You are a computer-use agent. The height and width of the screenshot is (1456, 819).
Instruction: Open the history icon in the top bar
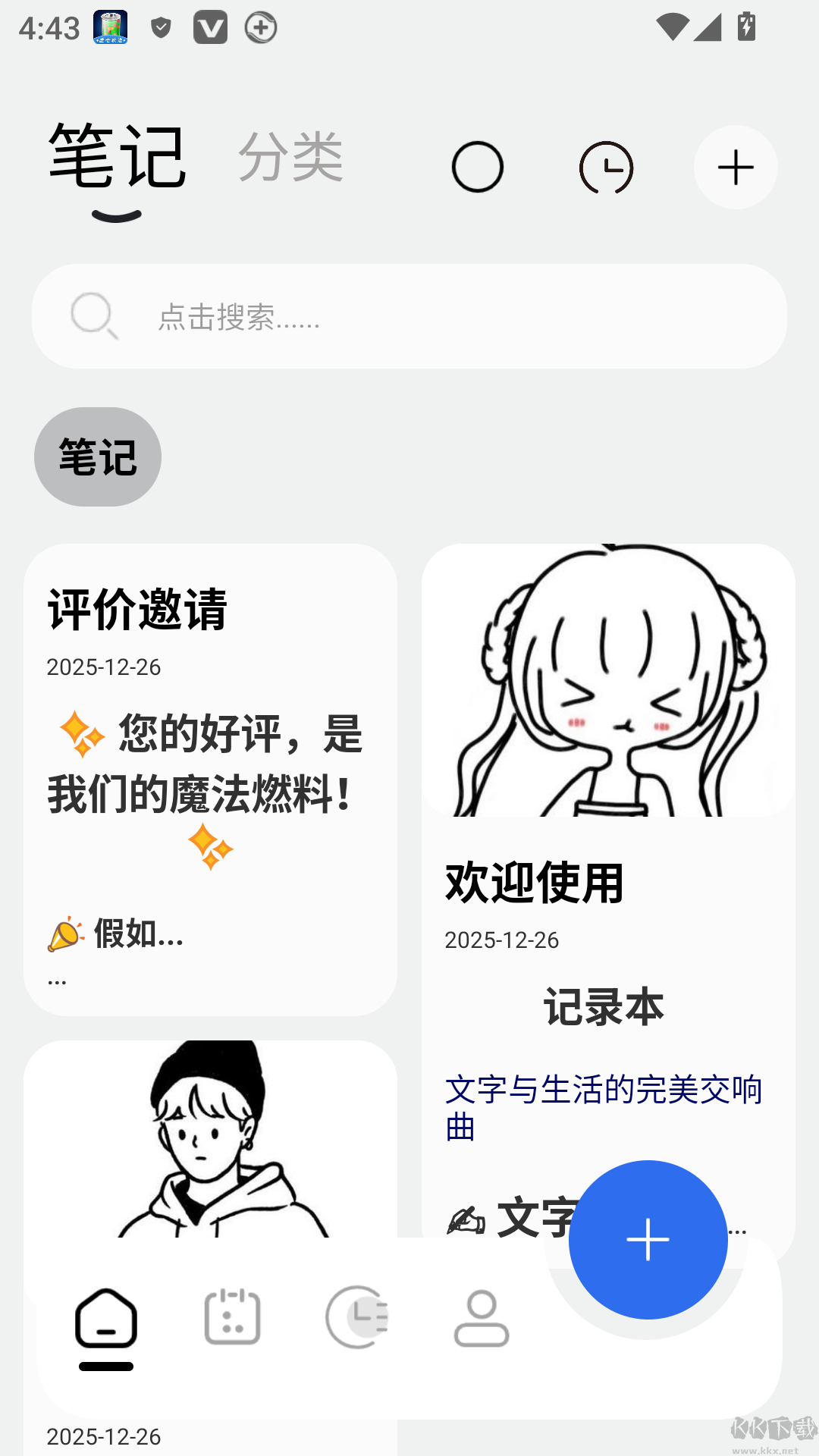[607, 168]
